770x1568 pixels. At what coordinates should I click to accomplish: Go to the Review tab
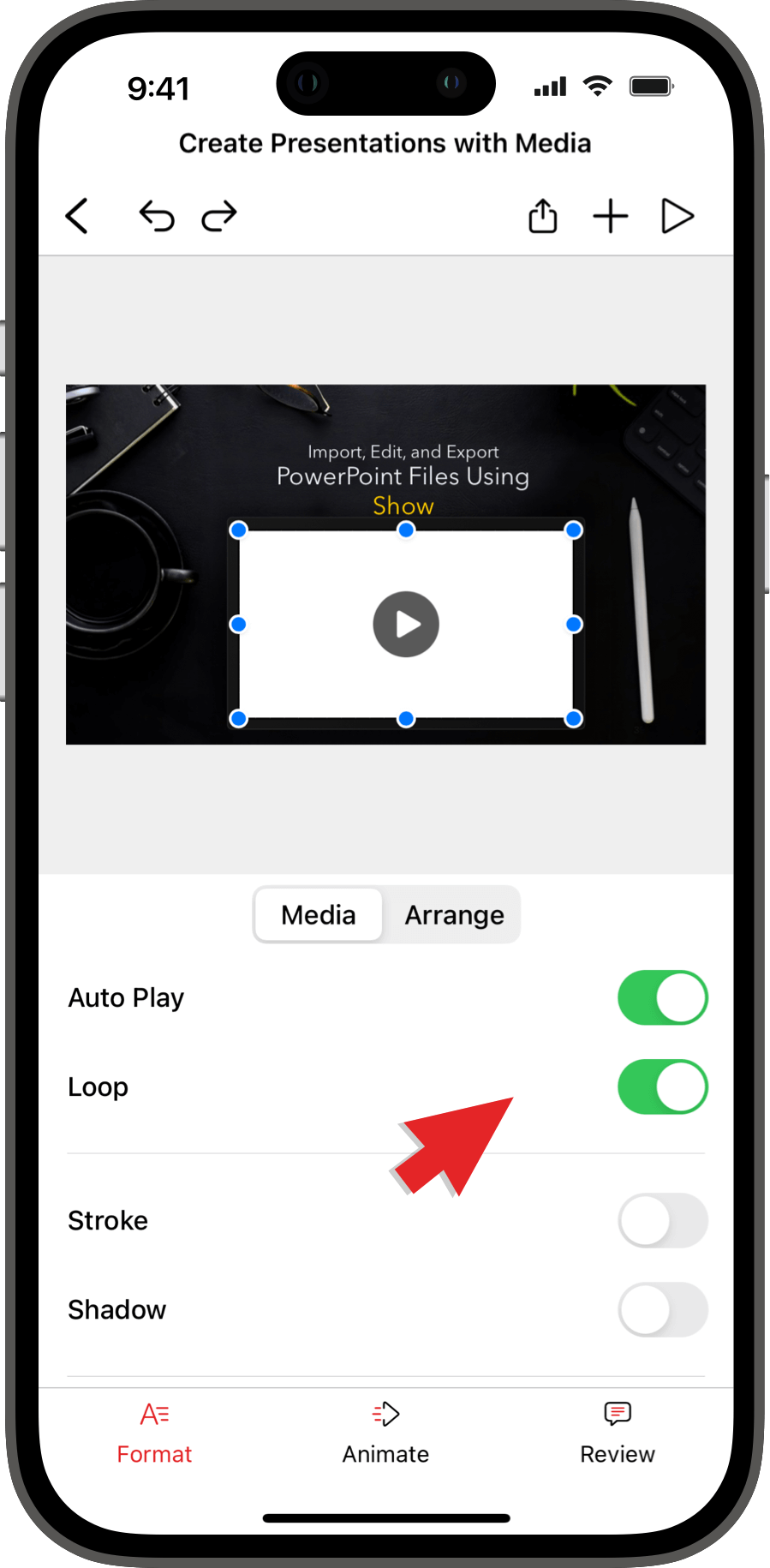[617, 1433]
